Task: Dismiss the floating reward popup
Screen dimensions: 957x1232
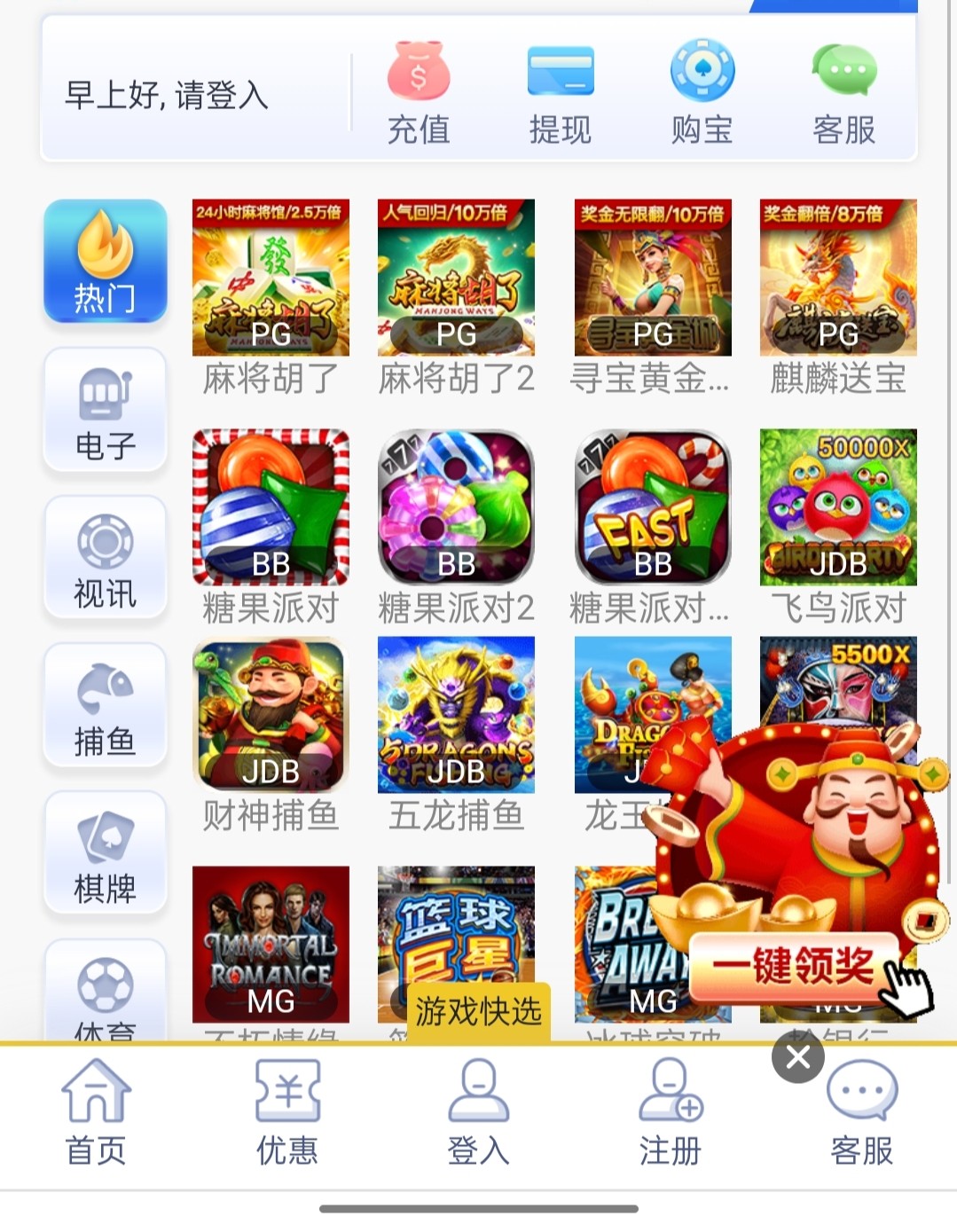Action: pos(797,1056)
